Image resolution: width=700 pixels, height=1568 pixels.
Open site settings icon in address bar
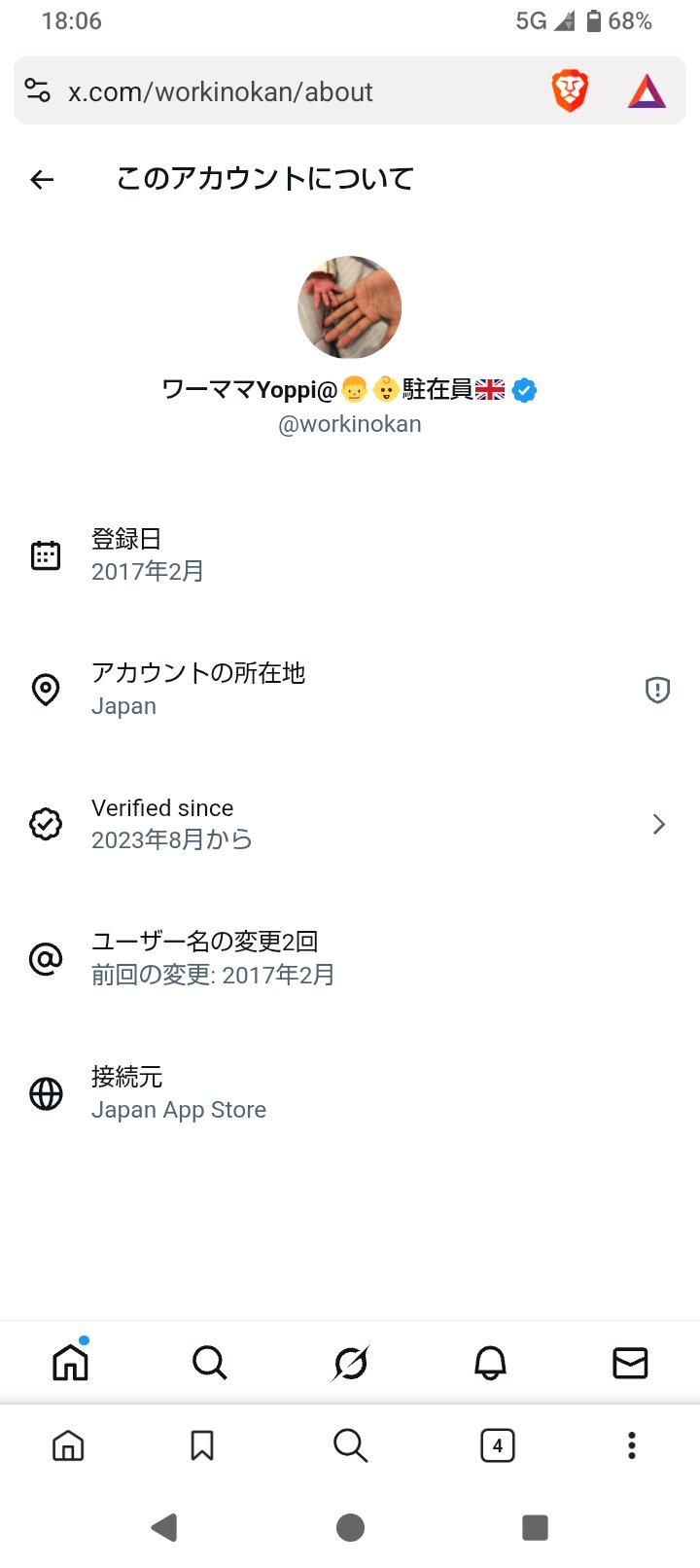pyautogui.click(x=38, y=91)
